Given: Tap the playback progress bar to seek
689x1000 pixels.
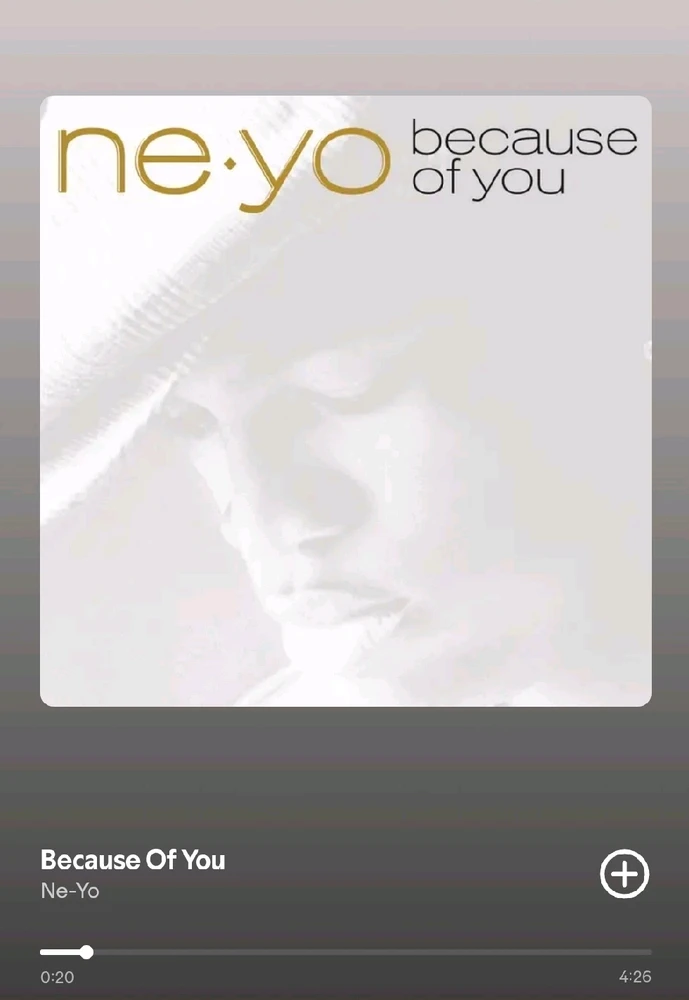Looking at the screenshot, I should pyautogui.click(x=345, y=952).
